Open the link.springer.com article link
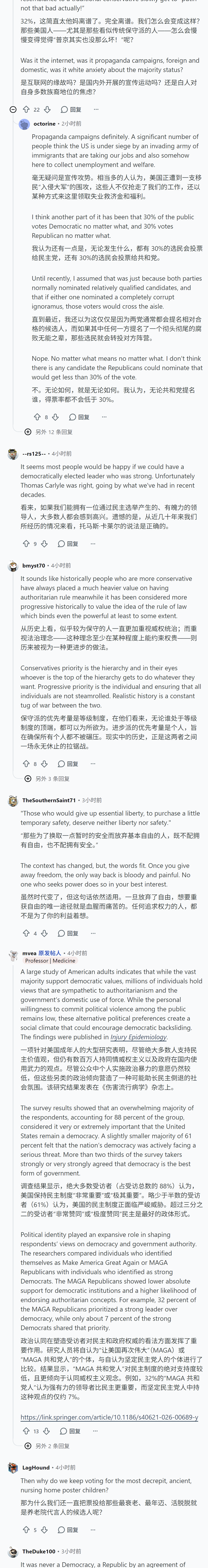This screenshot has width=208, height=1568. pyautogui.click(x=109, y=1417)
